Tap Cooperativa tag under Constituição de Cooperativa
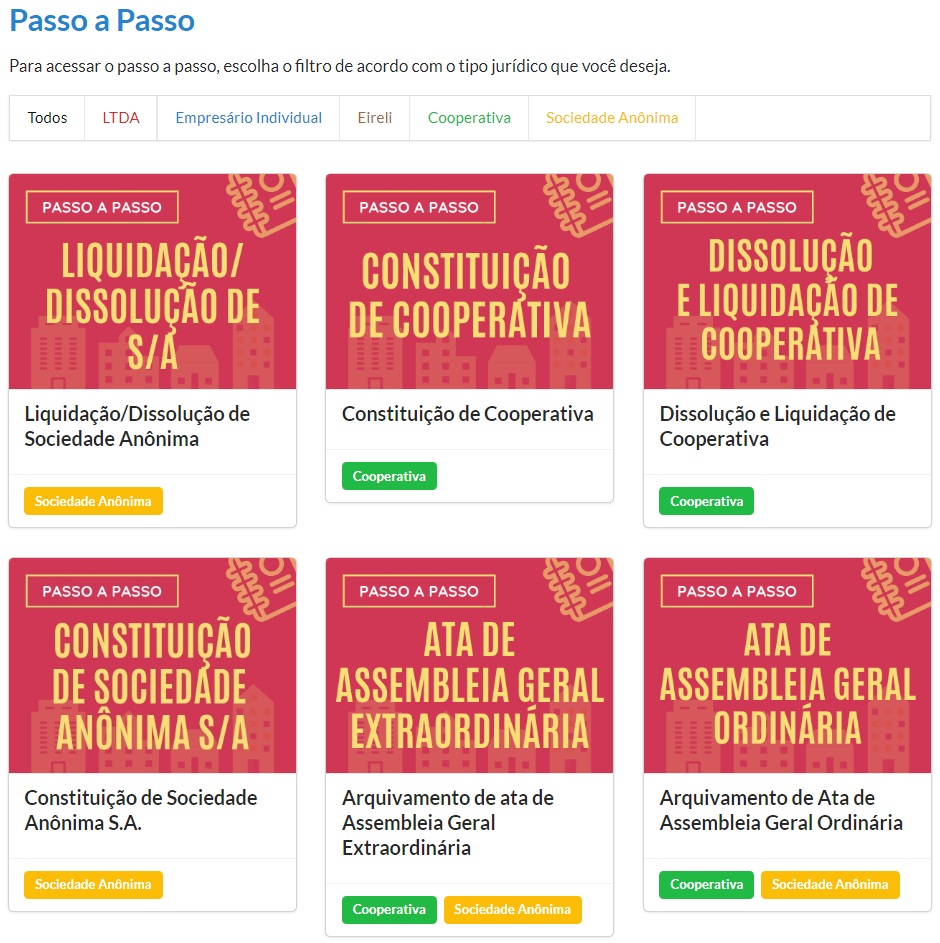The height and width of the screenshot is (943, 940). tap(389, 476)
